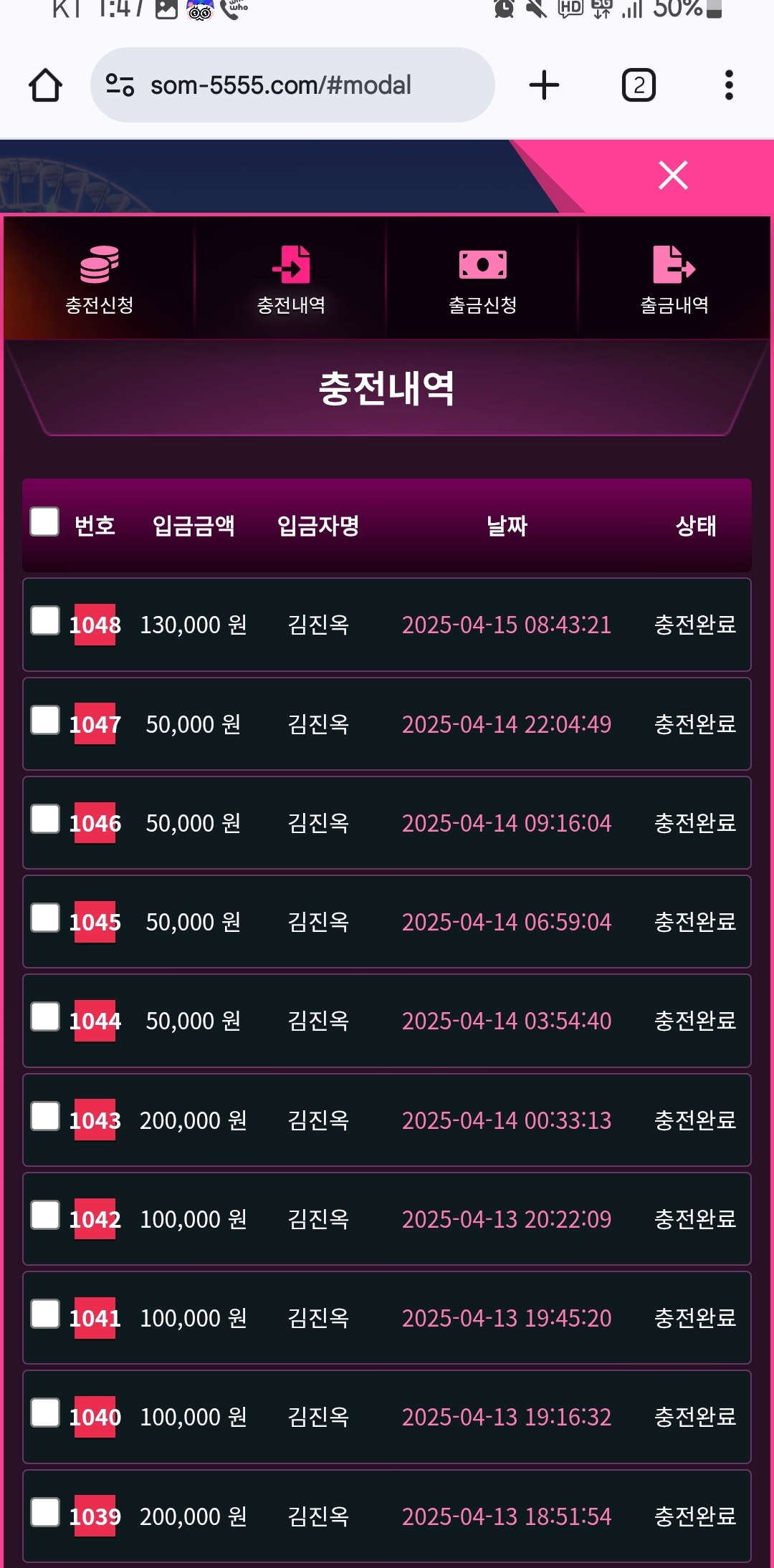Check the box for entry 1042

[44, 1215]
